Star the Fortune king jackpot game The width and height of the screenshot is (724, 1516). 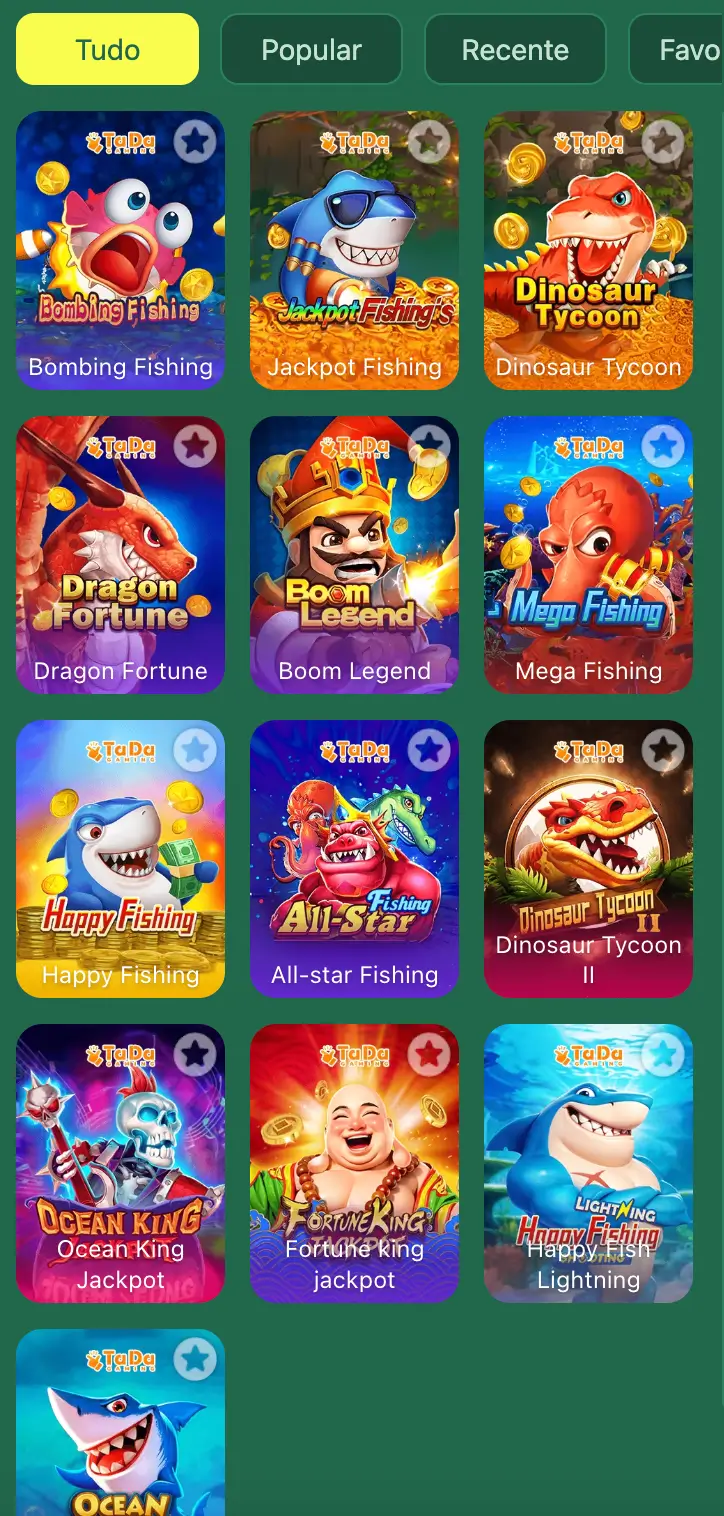point(429,1054)
